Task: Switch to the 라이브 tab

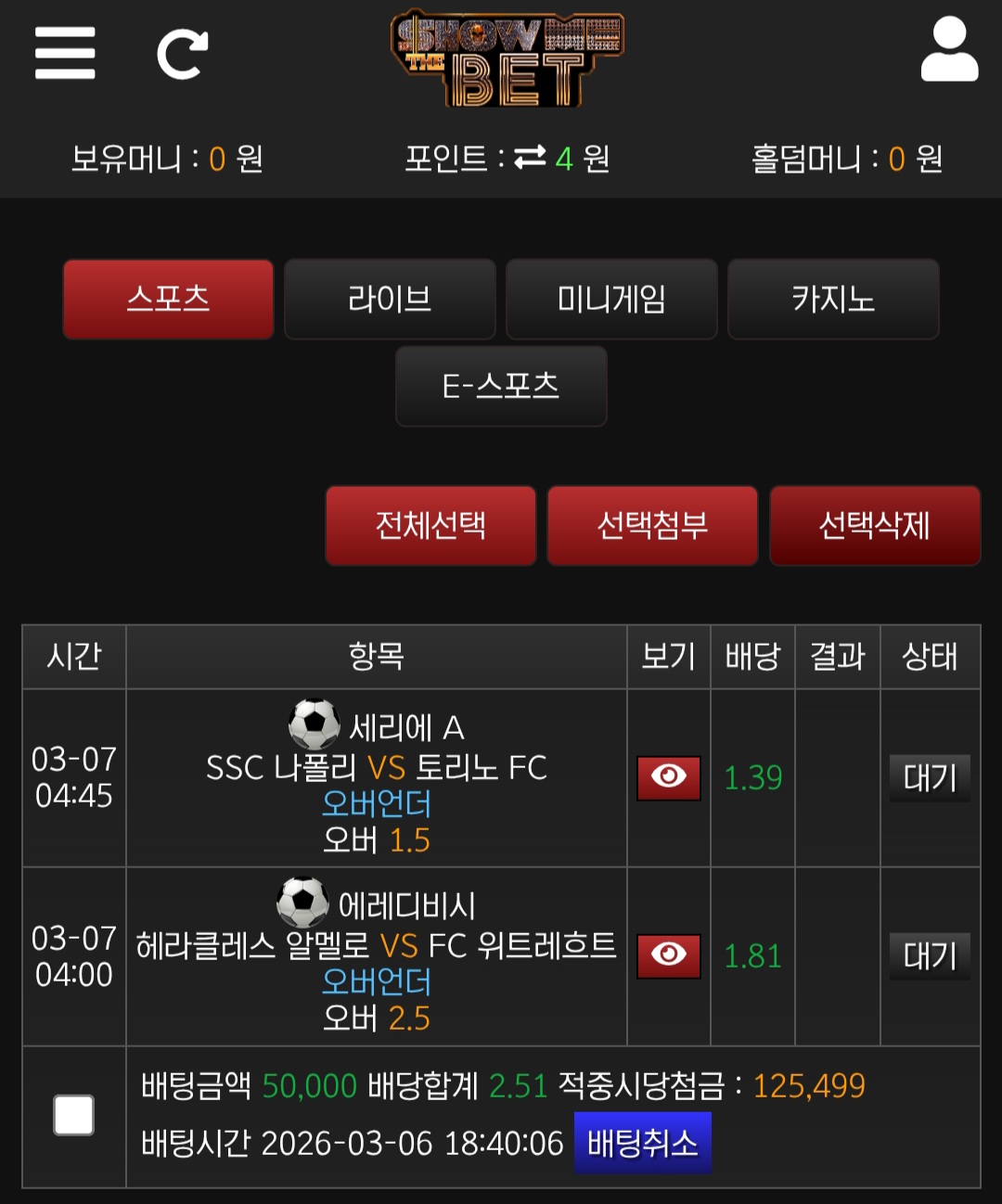Action: coord(390,300)
